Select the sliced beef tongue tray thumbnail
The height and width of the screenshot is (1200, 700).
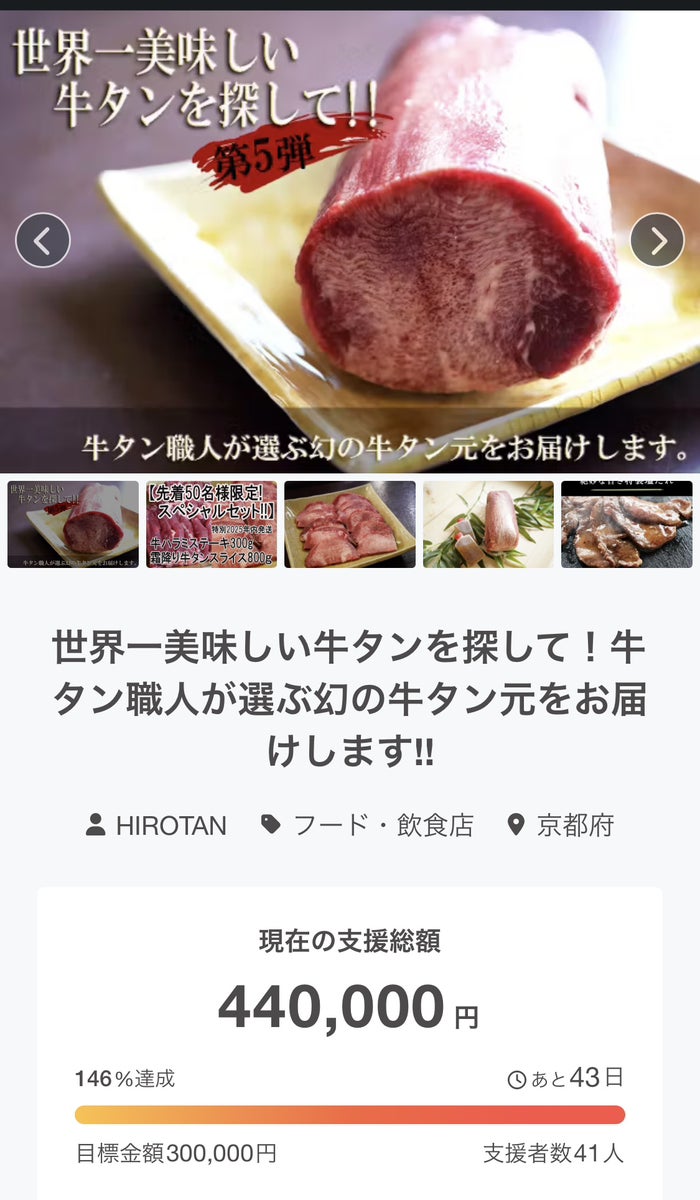(350, 524)
